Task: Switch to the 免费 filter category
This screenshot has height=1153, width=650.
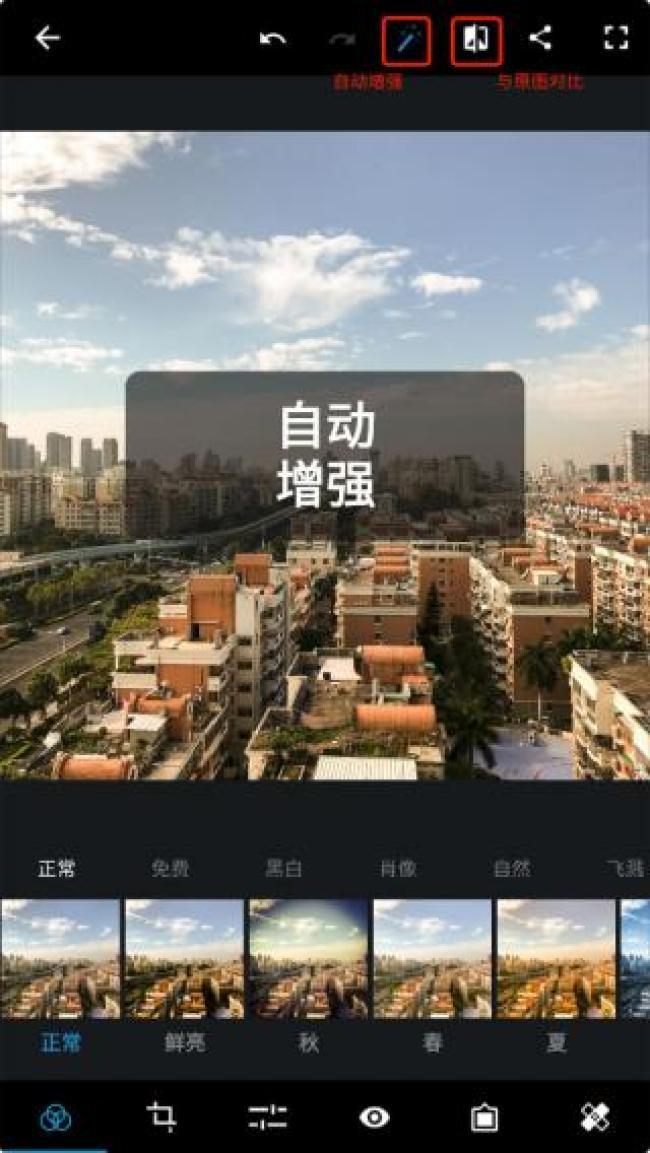Action: pyautogui.click(x=170, y=868)
